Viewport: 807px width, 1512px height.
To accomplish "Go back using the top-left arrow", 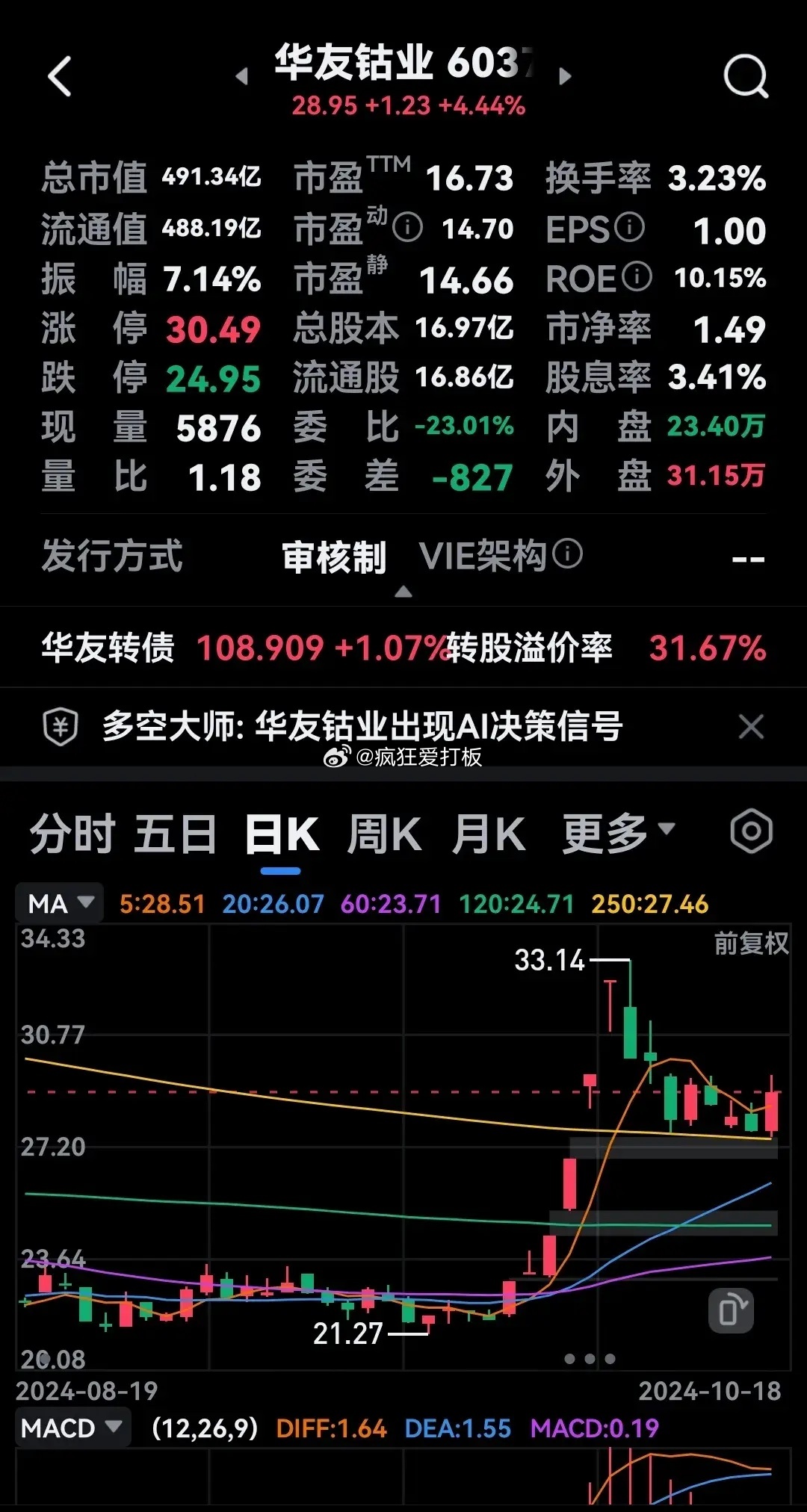I will tap(60, 76).
